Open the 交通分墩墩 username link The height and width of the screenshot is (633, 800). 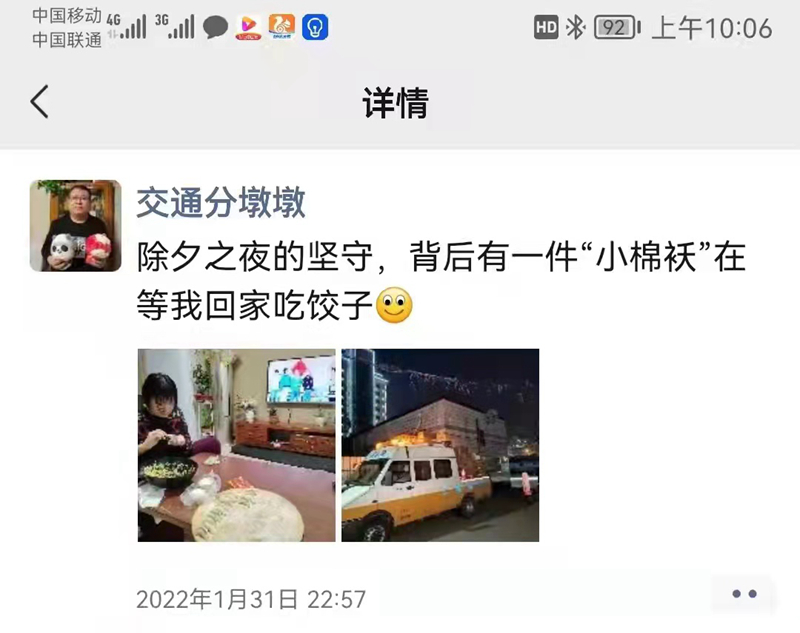click(221, 203)
